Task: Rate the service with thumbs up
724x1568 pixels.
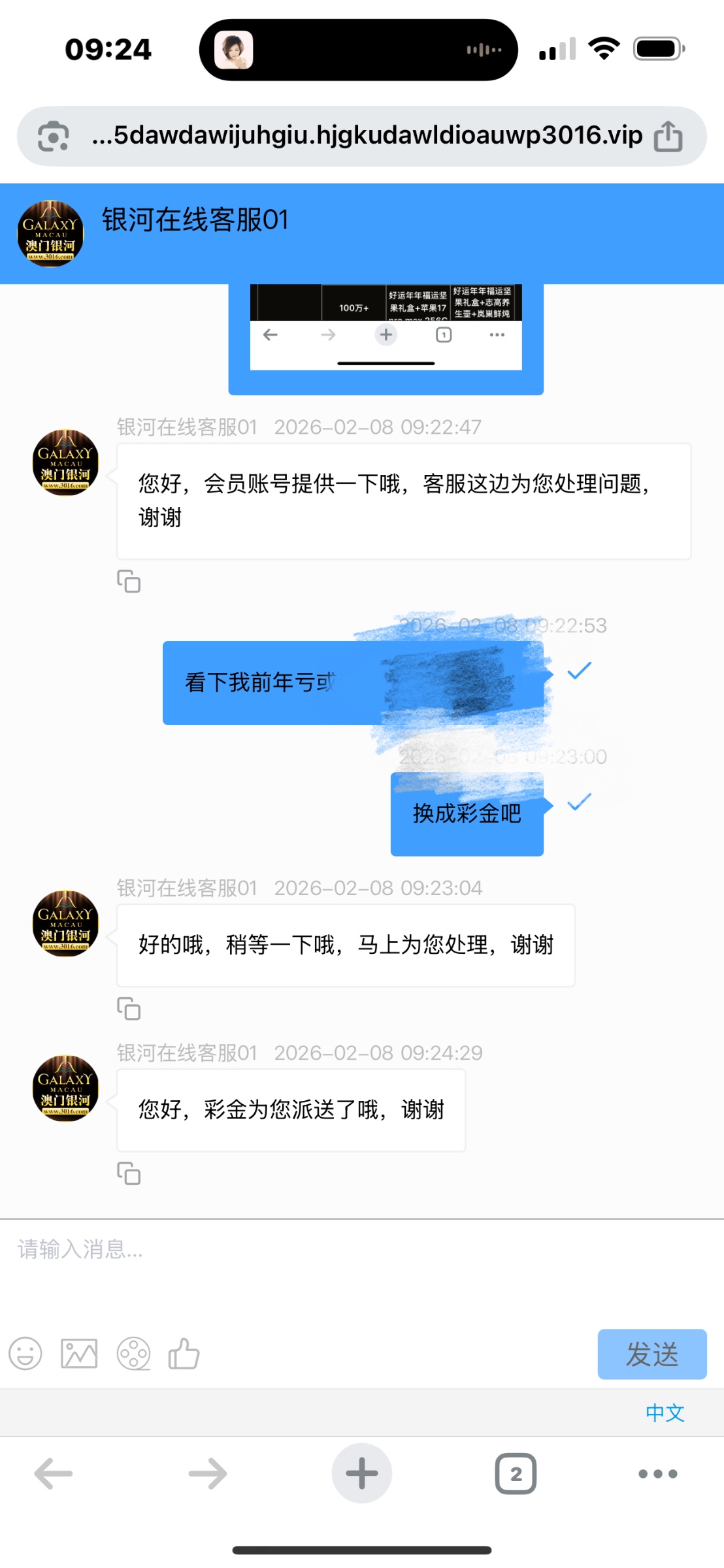Action: pyautogui.click(x=184, y=1353)
